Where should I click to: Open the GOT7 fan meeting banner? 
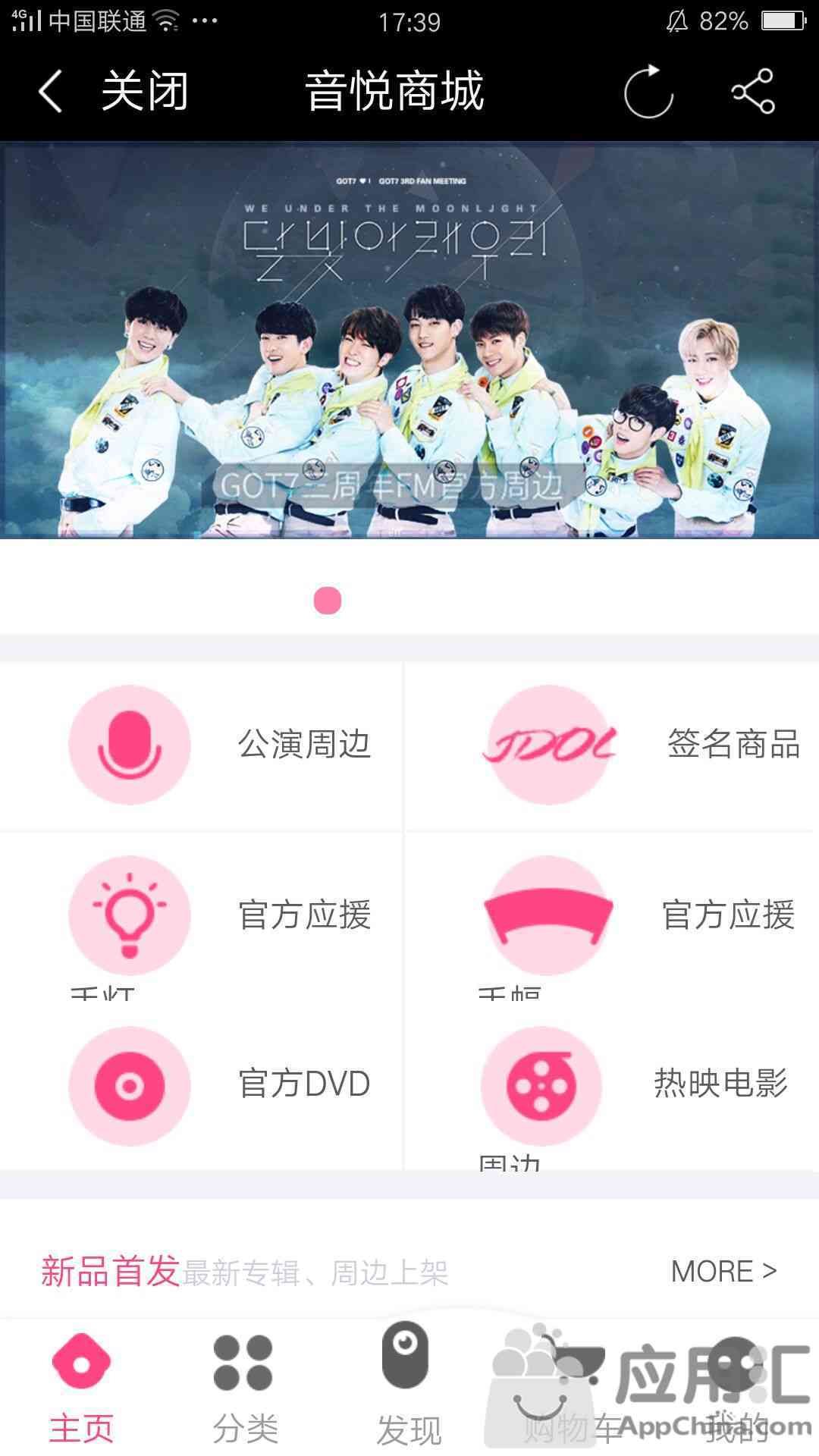tap(409, 341)
